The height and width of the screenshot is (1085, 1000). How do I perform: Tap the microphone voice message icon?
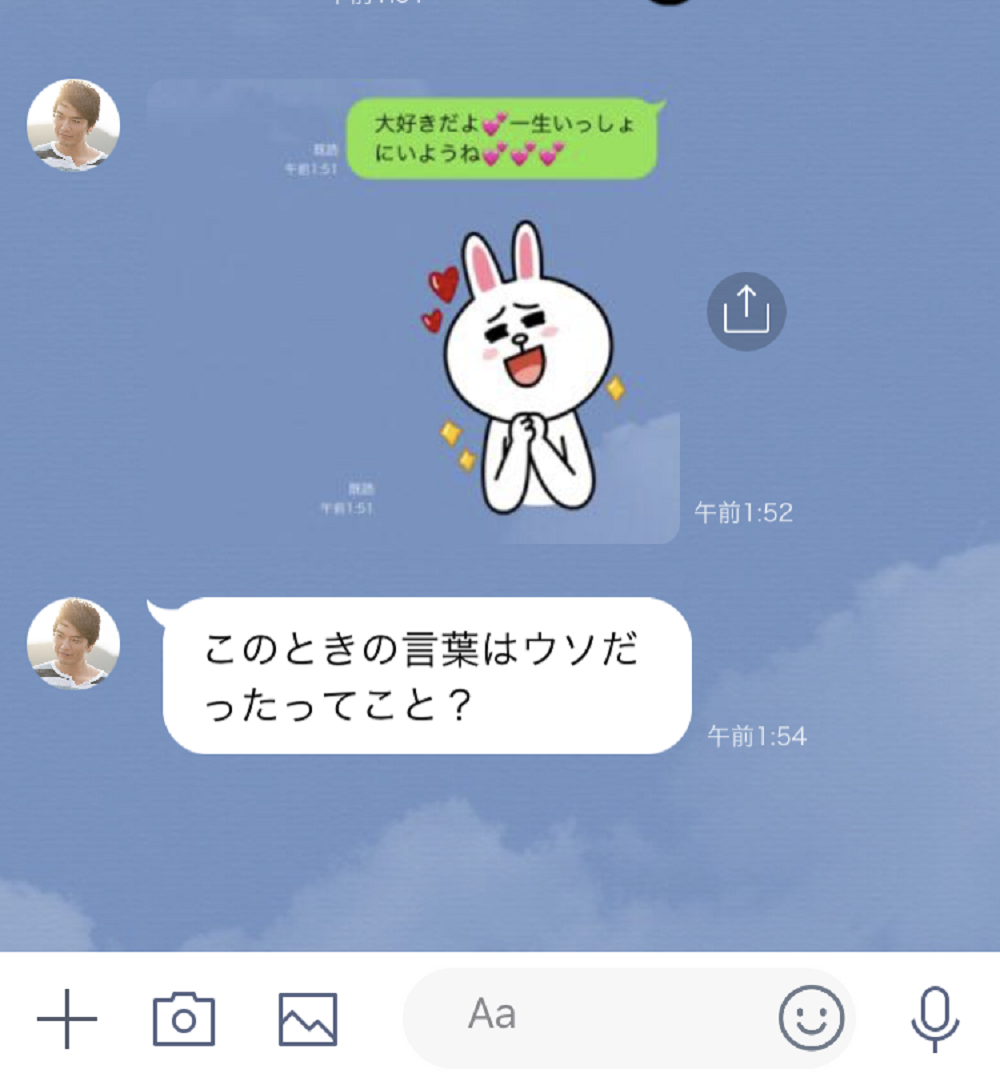click(935, 1019)
